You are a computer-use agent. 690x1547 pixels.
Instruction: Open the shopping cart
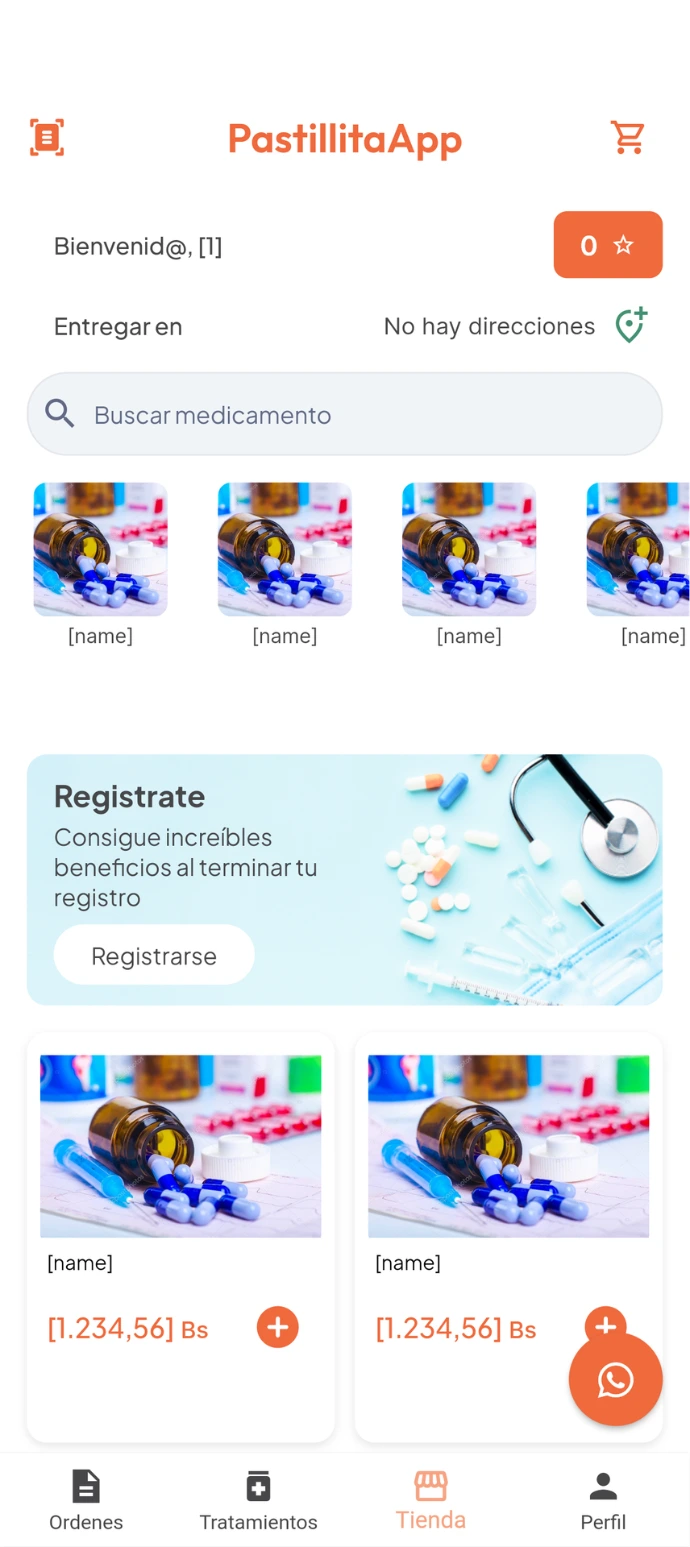[628, 137]
